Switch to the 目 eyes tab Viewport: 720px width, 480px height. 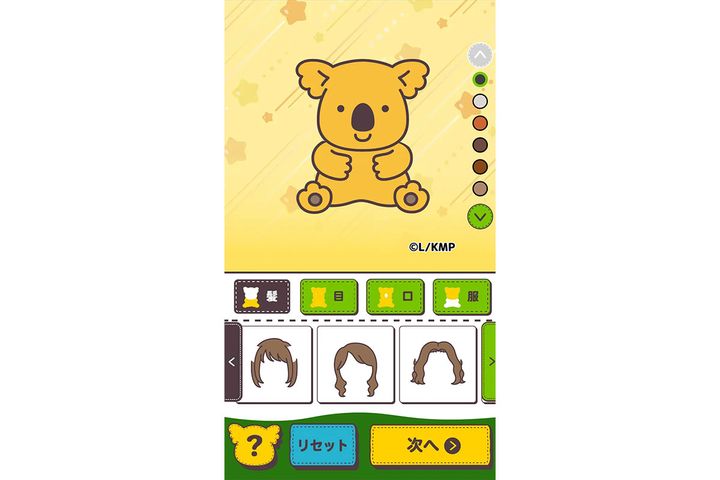tap(328, 297)
